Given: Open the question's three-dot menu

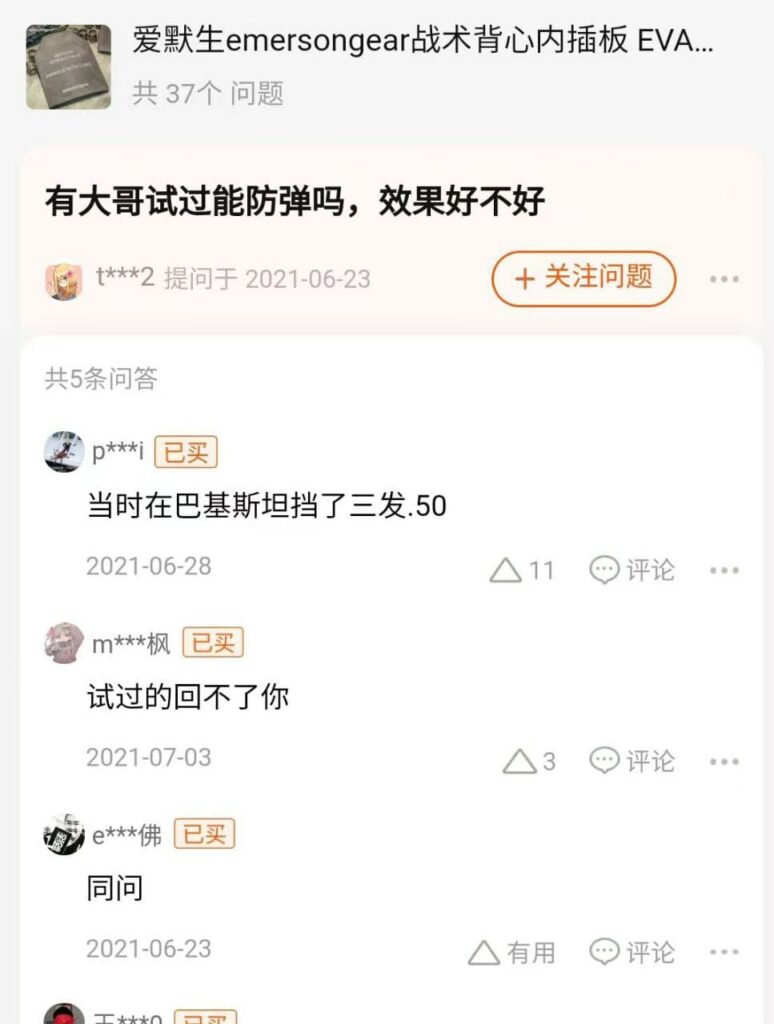Looking at the screenshot, I should (724, 279).
